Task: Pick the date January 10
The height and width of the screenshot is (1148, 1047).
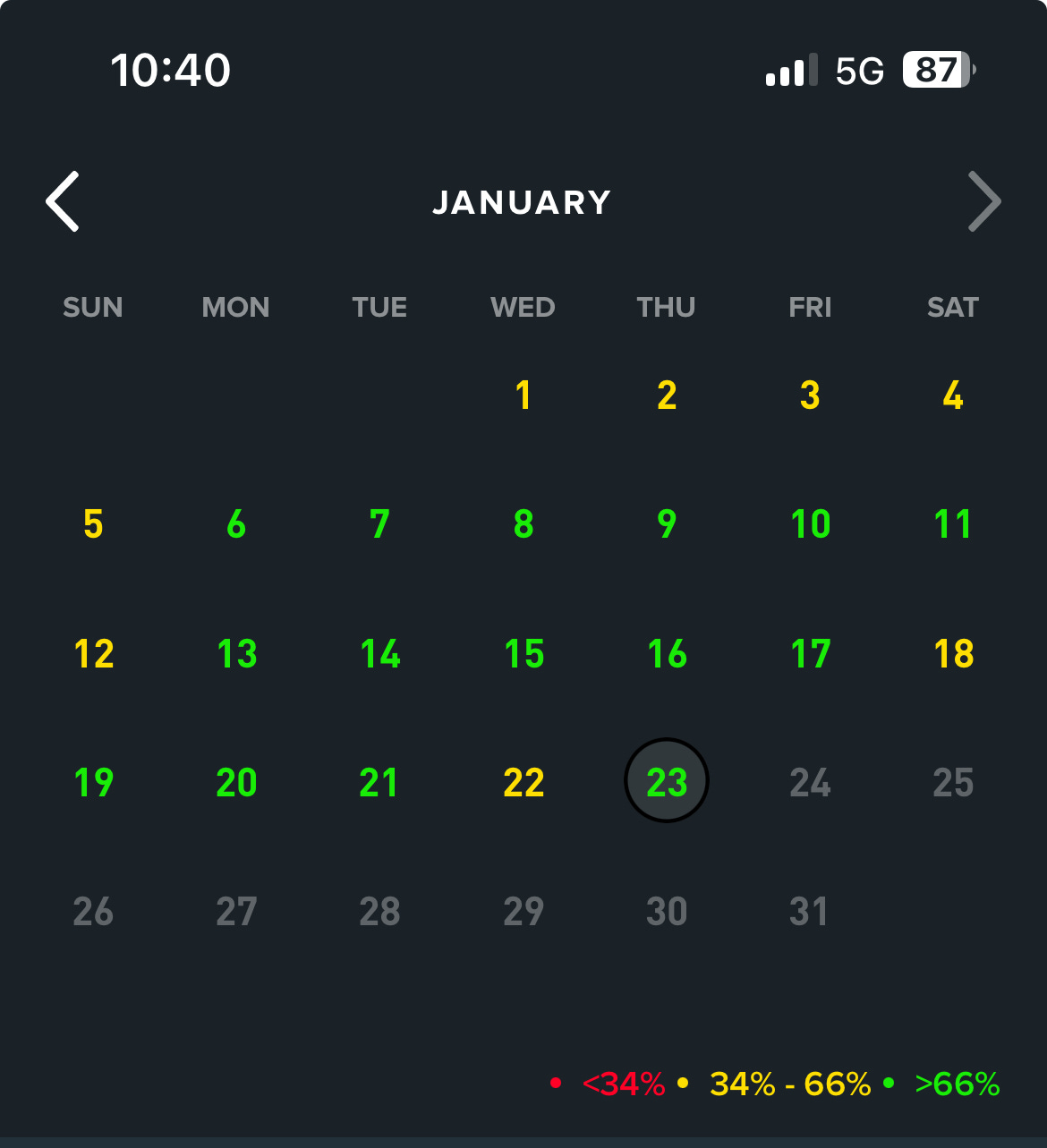Action: click(810, 524)
